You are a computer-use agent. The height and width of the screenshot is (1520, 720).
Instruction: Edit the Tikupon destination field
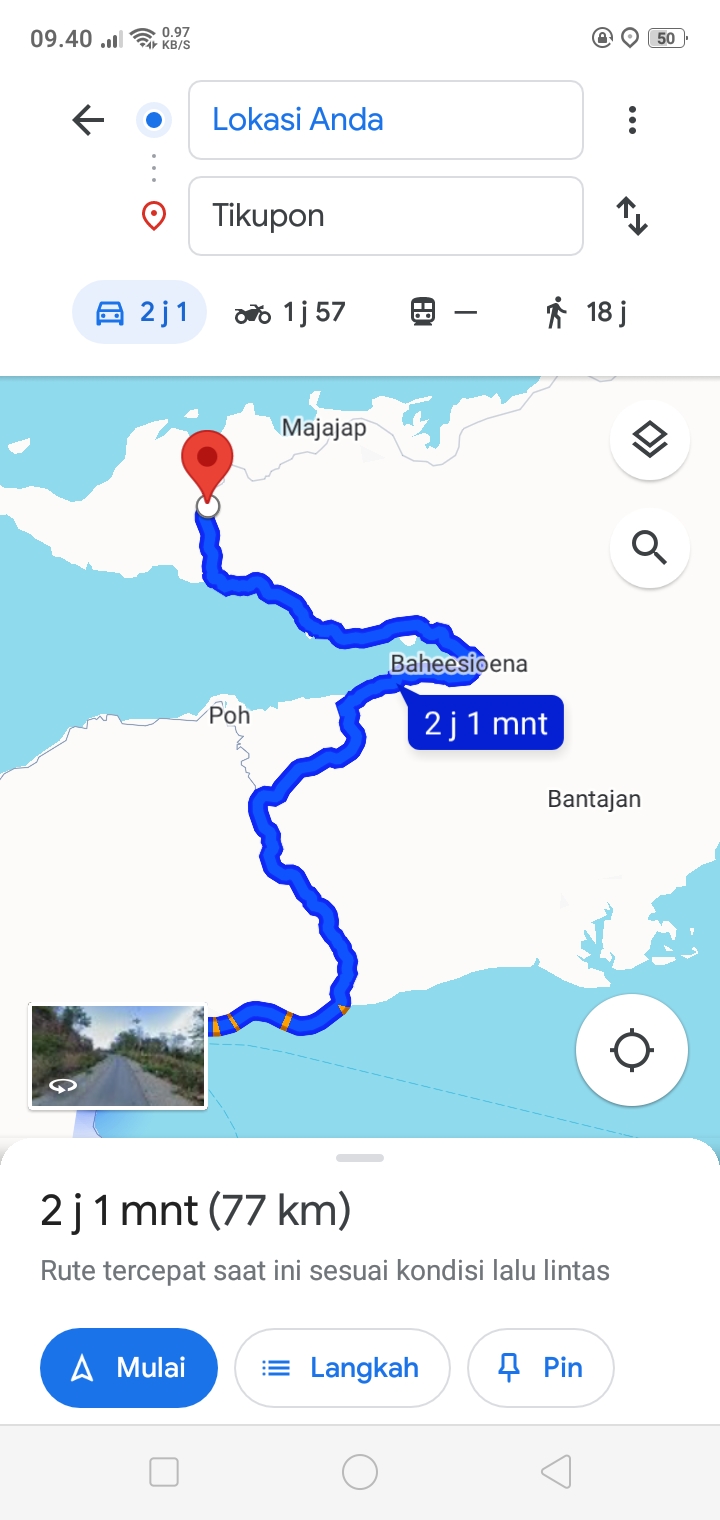click(386, 216)
